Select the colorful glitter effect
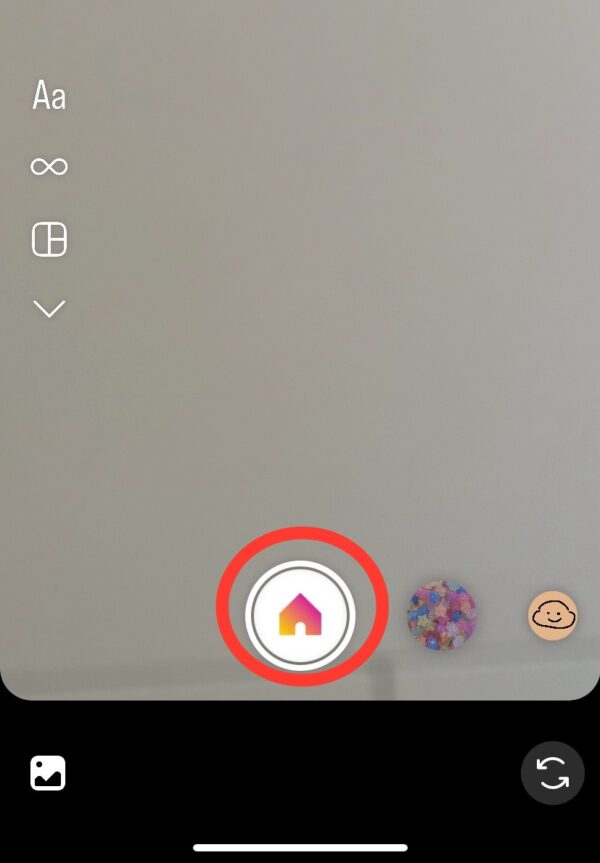 point(441,615)
